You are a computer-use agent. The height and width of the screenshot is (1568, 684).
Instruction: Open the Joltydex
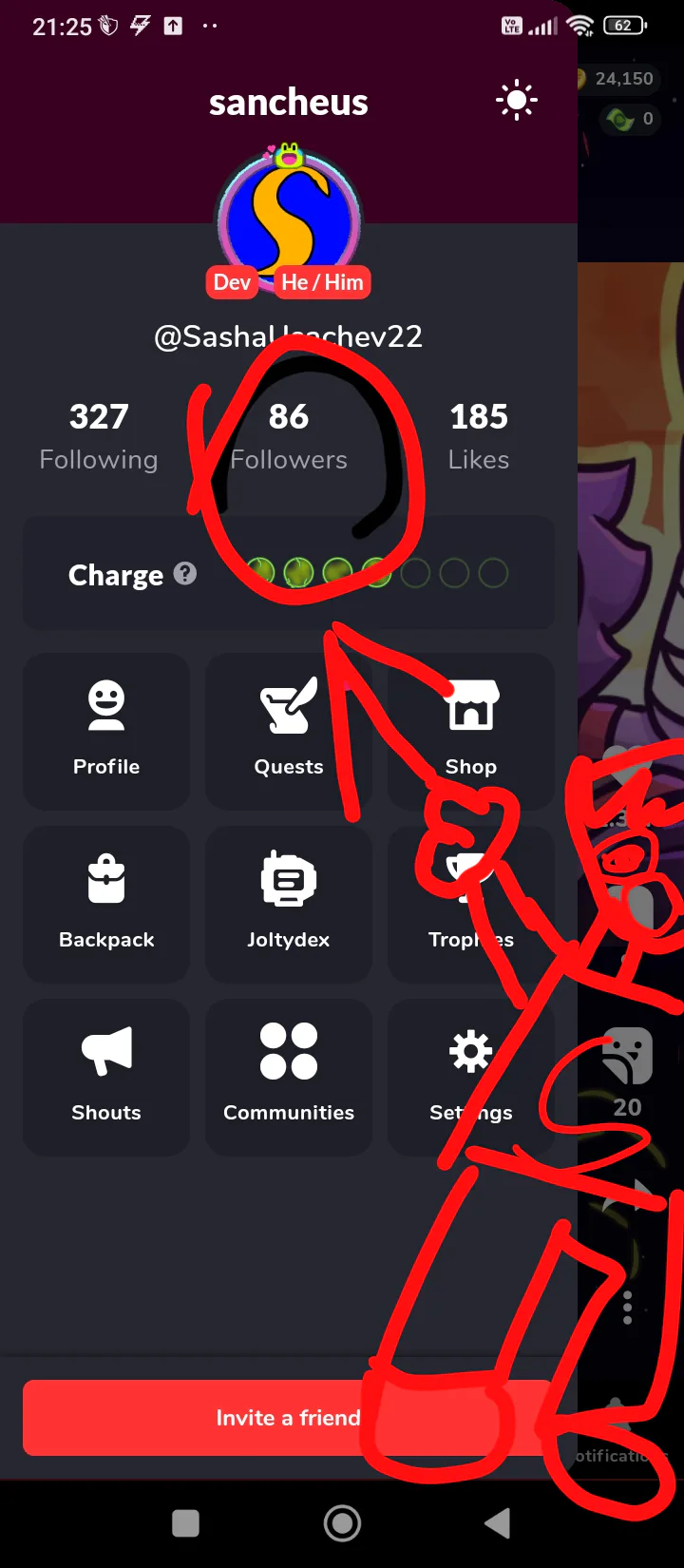[x=289, y=904]
